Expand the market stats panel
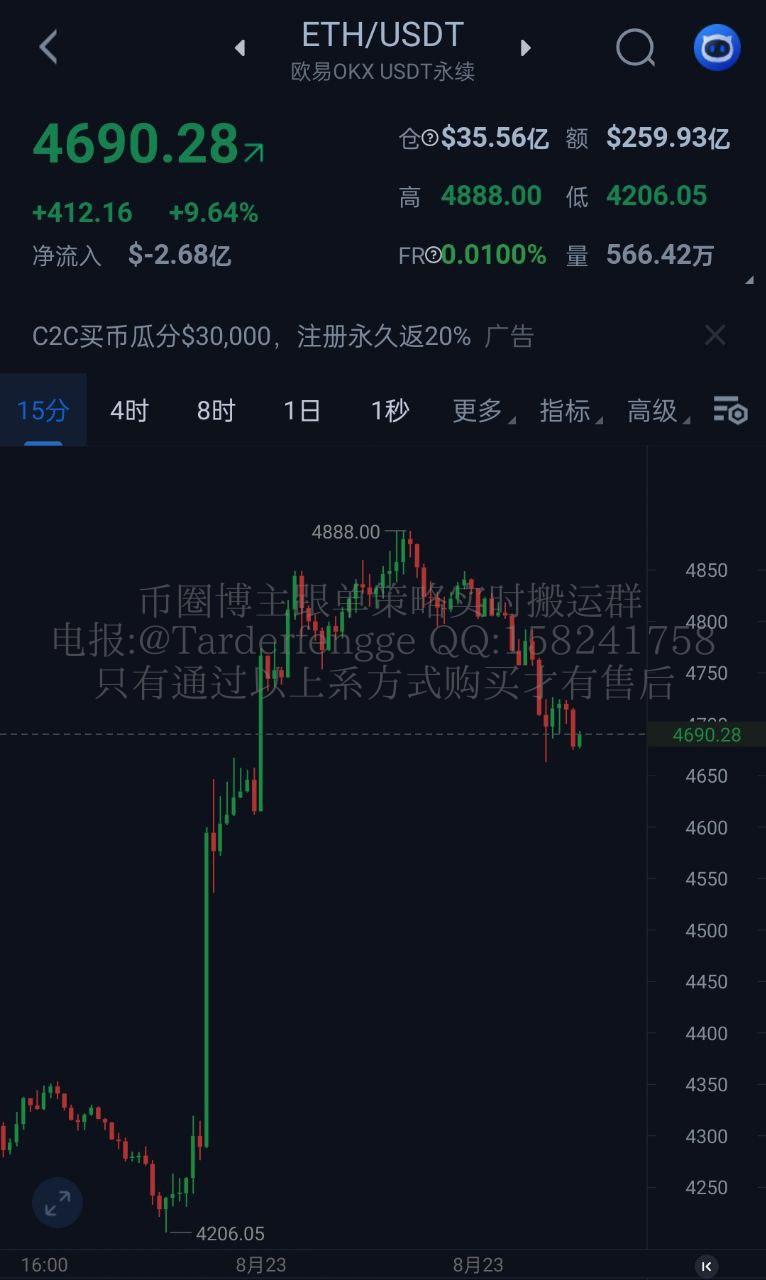This screenshot has height=1280, width=766. click(749, 281)
